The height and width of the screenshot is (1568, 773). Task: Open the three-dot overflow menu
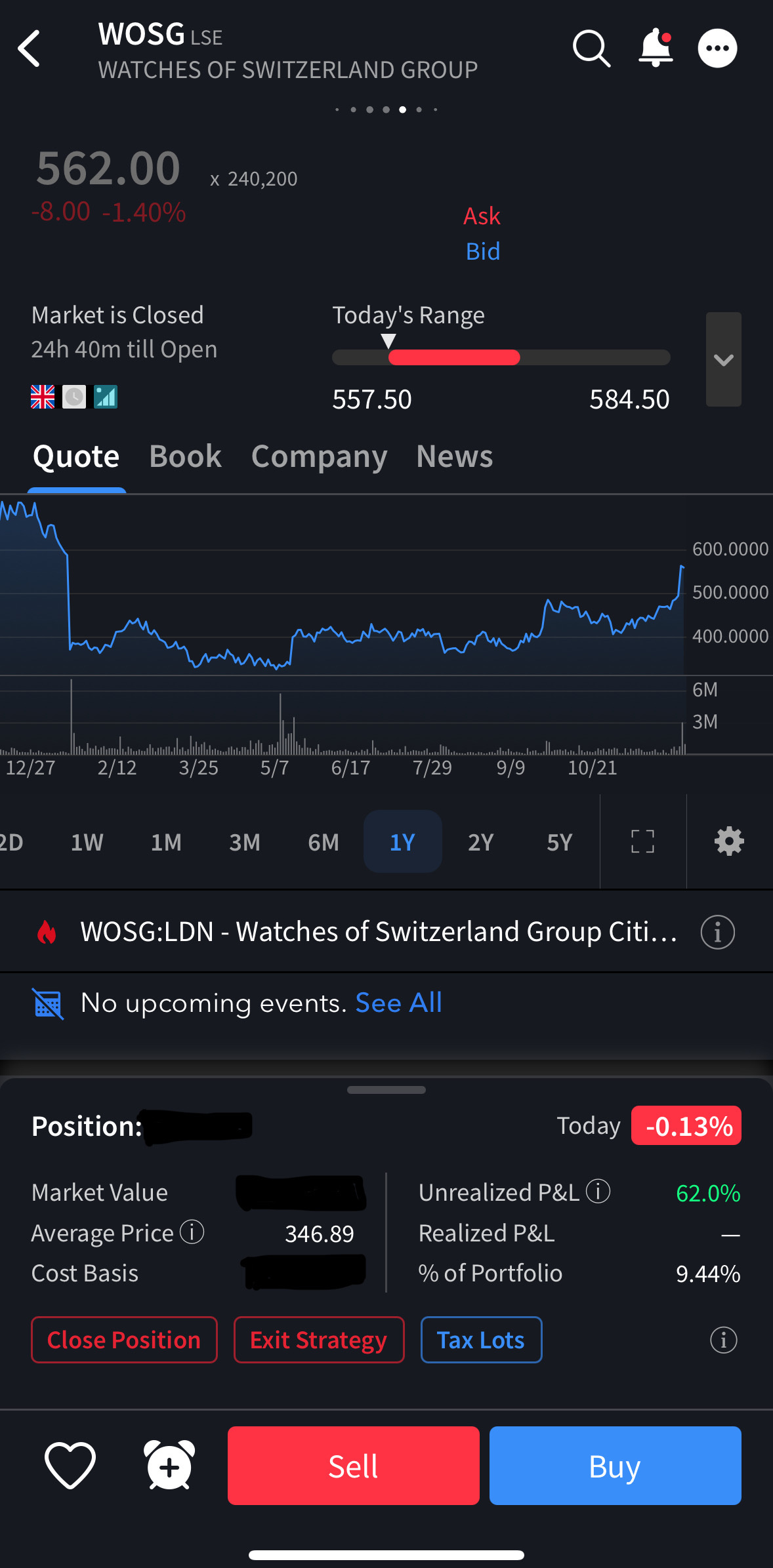coord(717,49)
